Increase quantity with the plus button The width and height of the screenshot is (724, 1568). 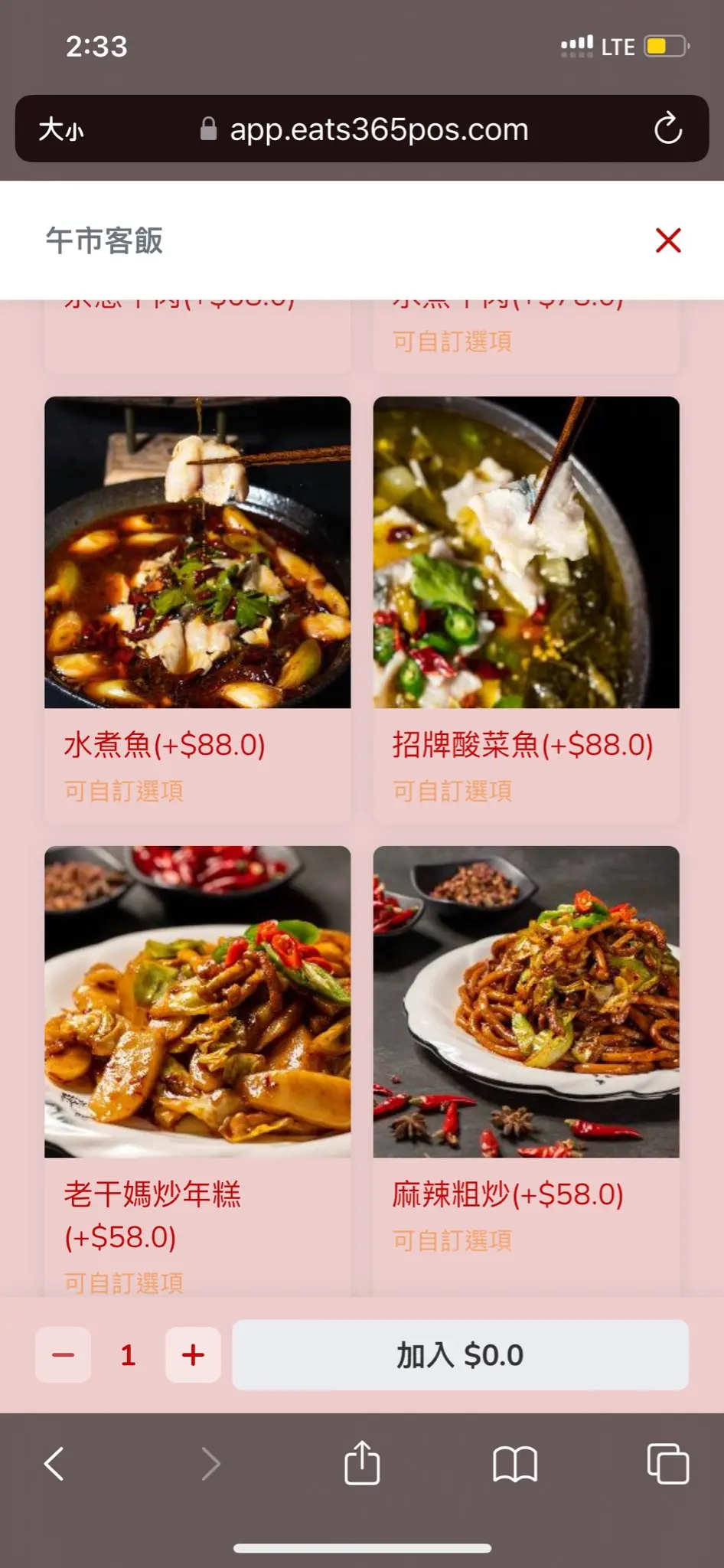click(193, 1354)
